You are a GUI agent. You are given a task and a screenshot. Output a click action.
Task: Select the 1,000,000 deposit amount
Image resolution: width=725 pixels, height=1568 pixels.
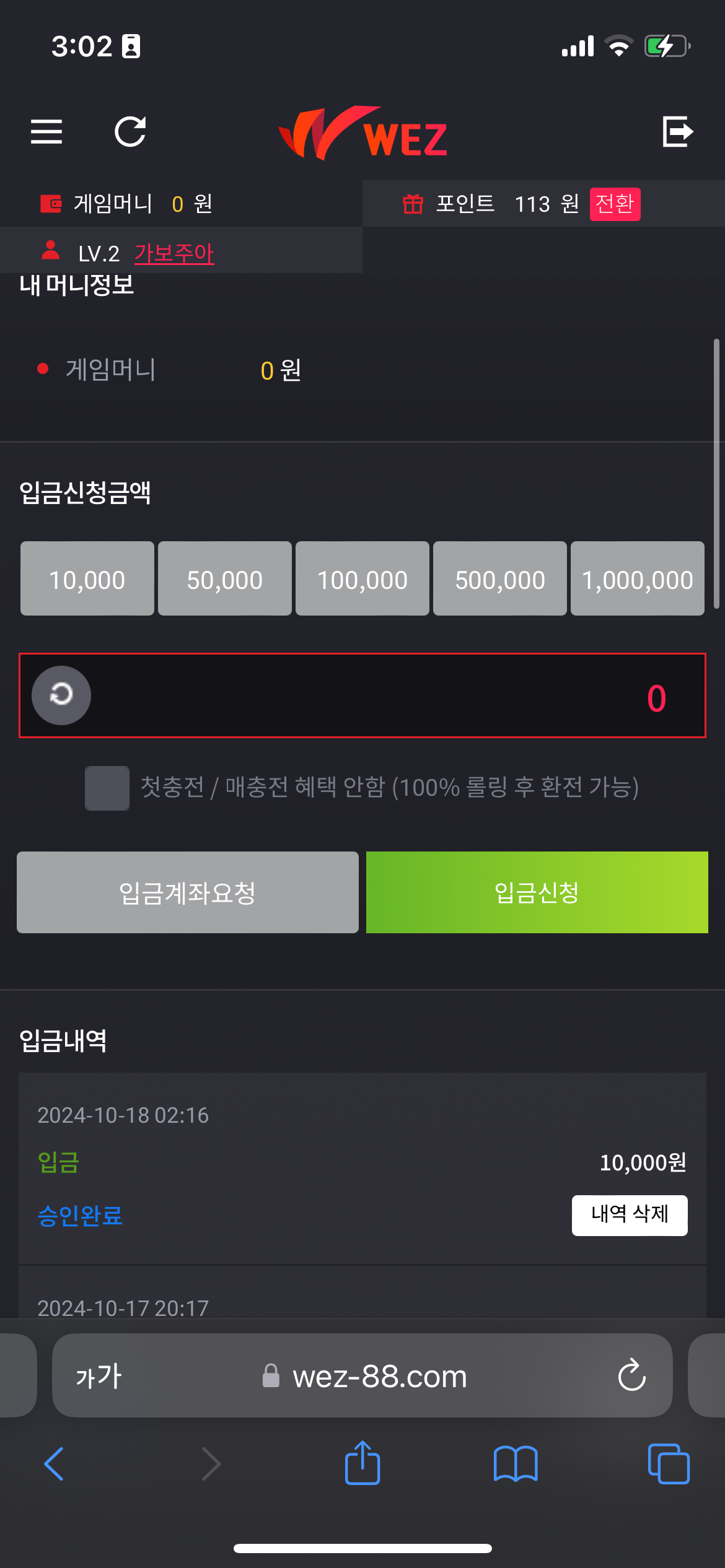[637, 578]
